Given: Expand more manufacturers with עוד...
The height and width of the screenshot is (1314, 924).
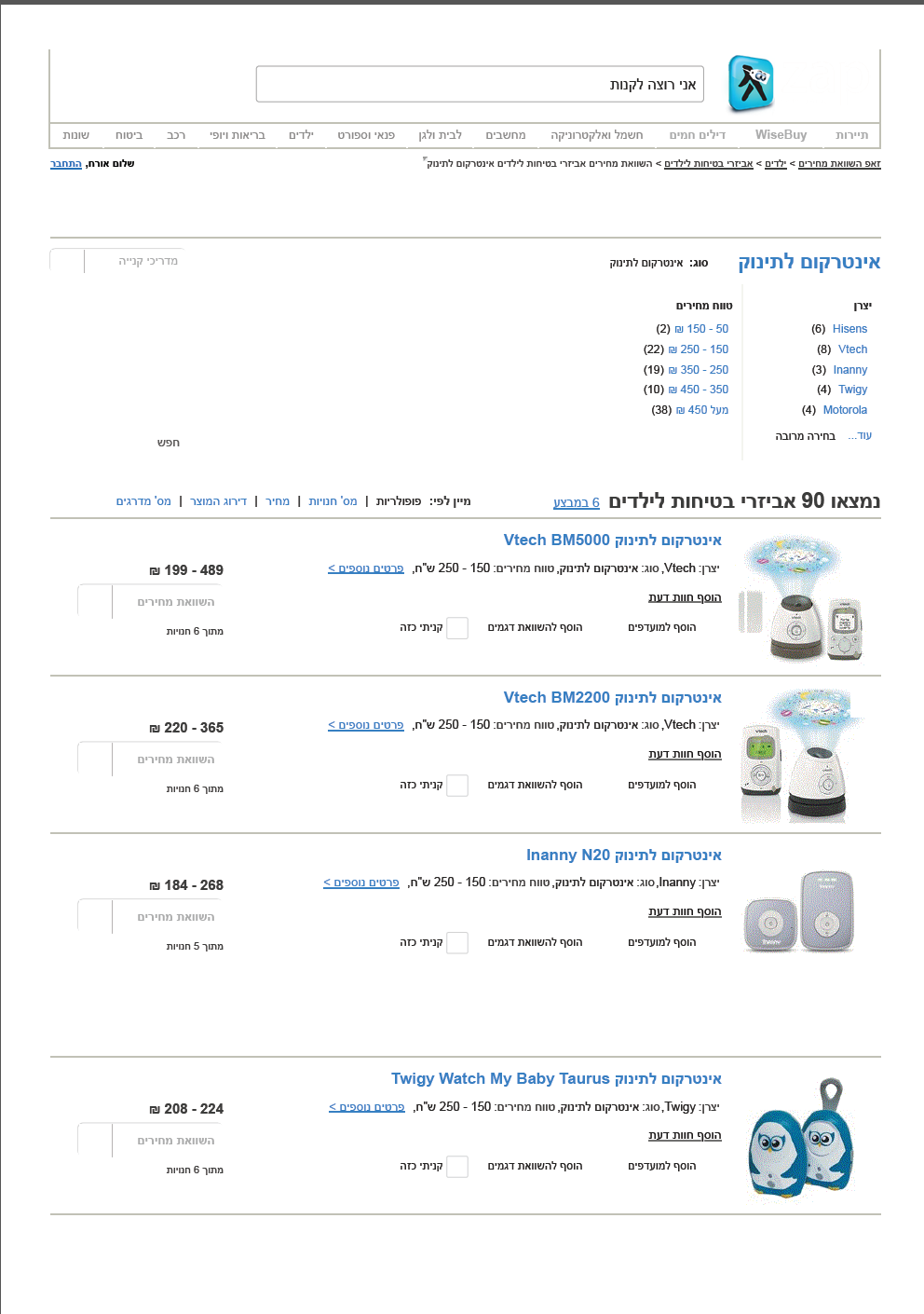Looking at the screenshot, I should 861,436.
